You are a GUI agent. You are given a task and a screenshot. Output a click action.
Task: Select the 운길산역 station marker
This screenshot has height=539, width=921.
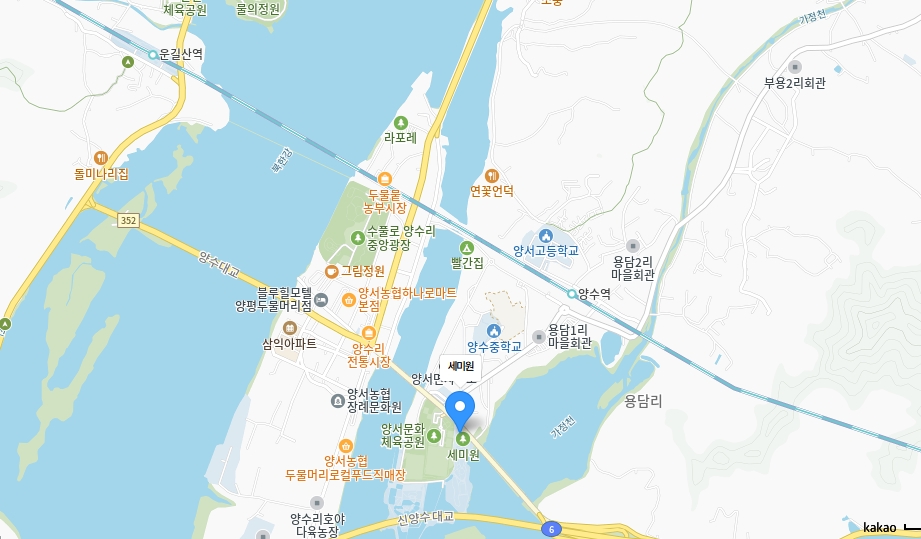(153, 55)
